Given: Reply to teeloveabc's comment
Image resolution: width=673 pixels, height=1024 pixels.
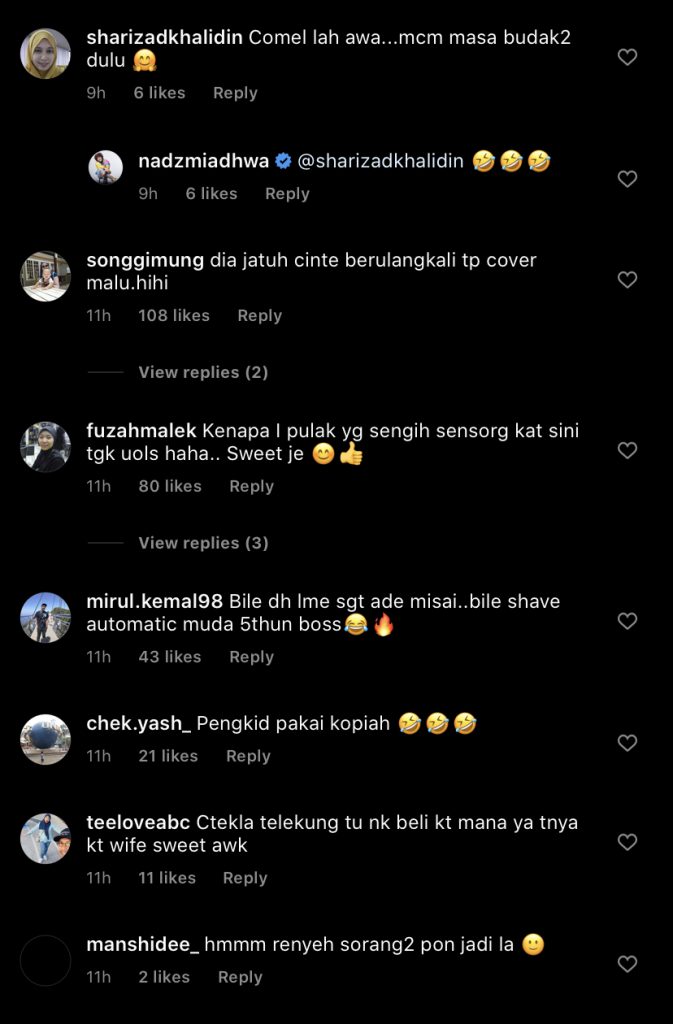Looking at the screenshot, I should (245, 878).
